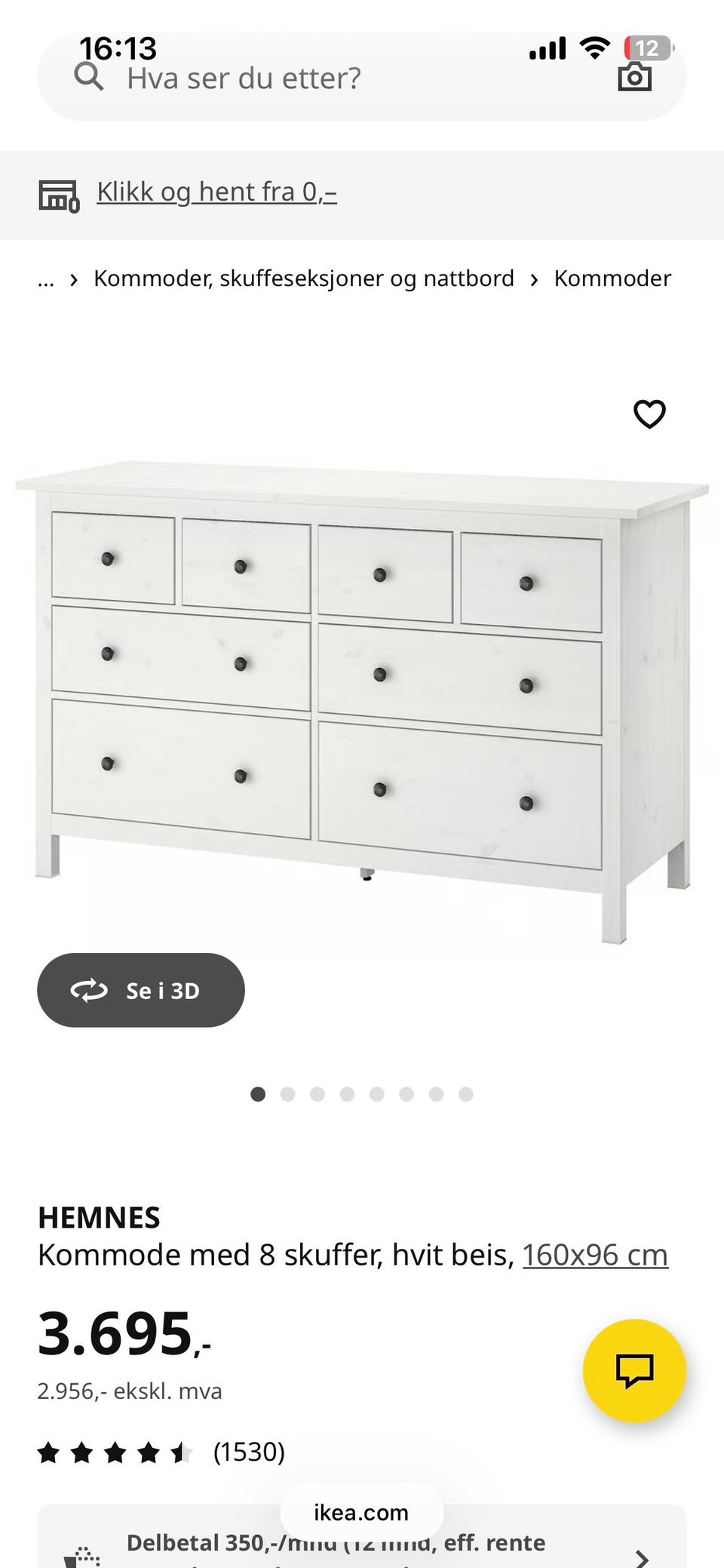The height and width of the screenshot is (1568, 724).
Task: Open the (1530) customer reviews
Action: (249, 1451)
